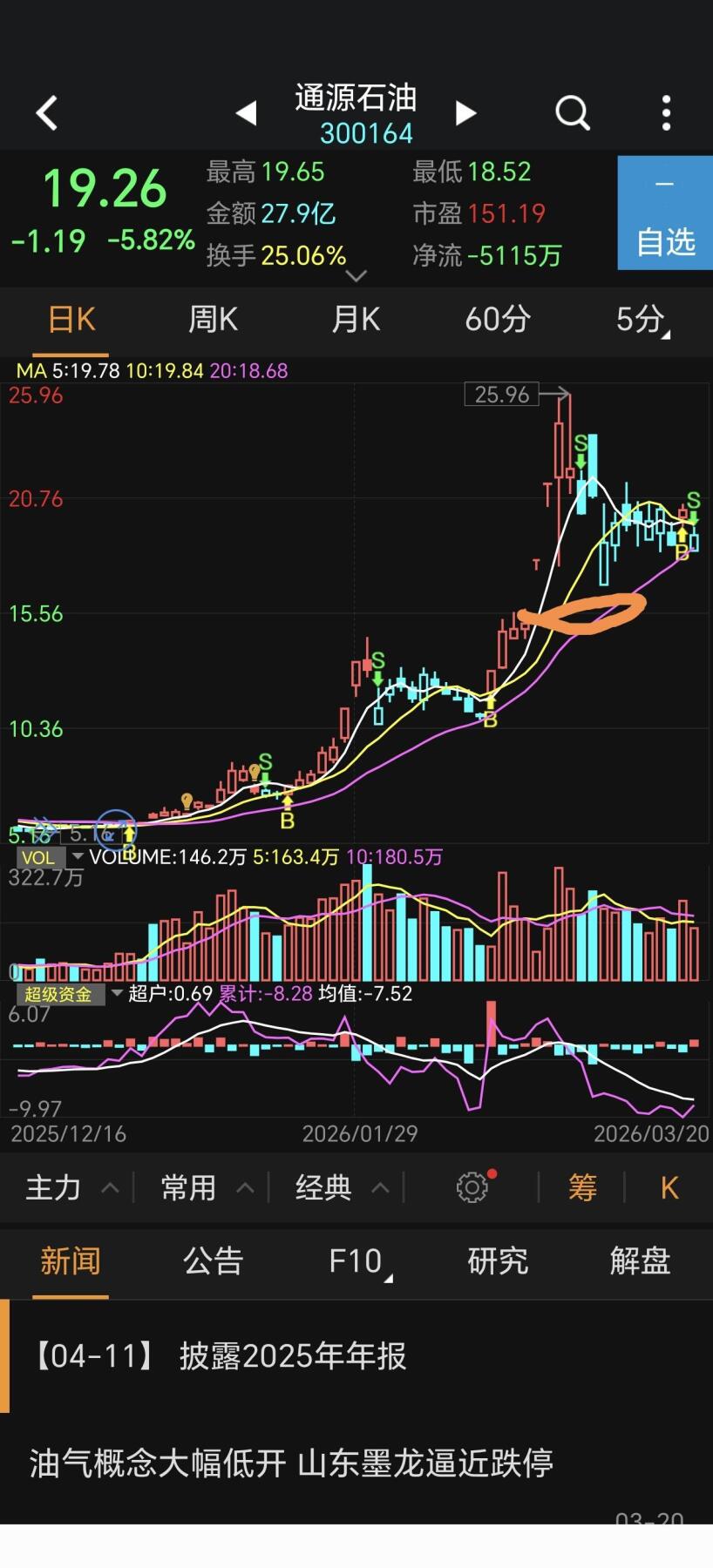Open news 油气概念大幅低开 山东墨龙逼近跌停

(x=291, y=1463)
